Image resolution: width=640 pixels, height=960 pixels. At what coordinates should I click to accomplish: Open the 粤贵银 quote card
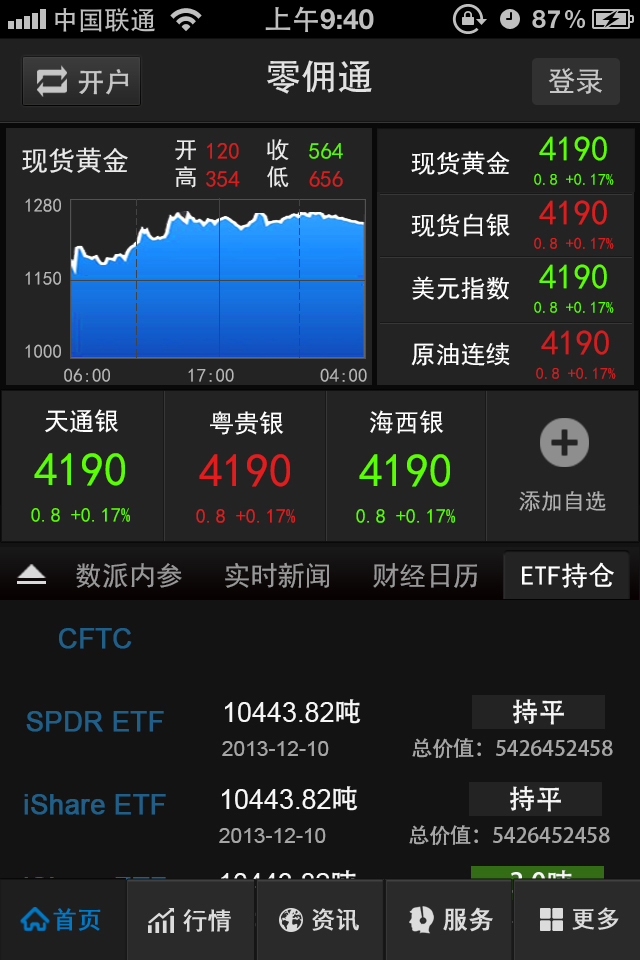tap(245, 466)
